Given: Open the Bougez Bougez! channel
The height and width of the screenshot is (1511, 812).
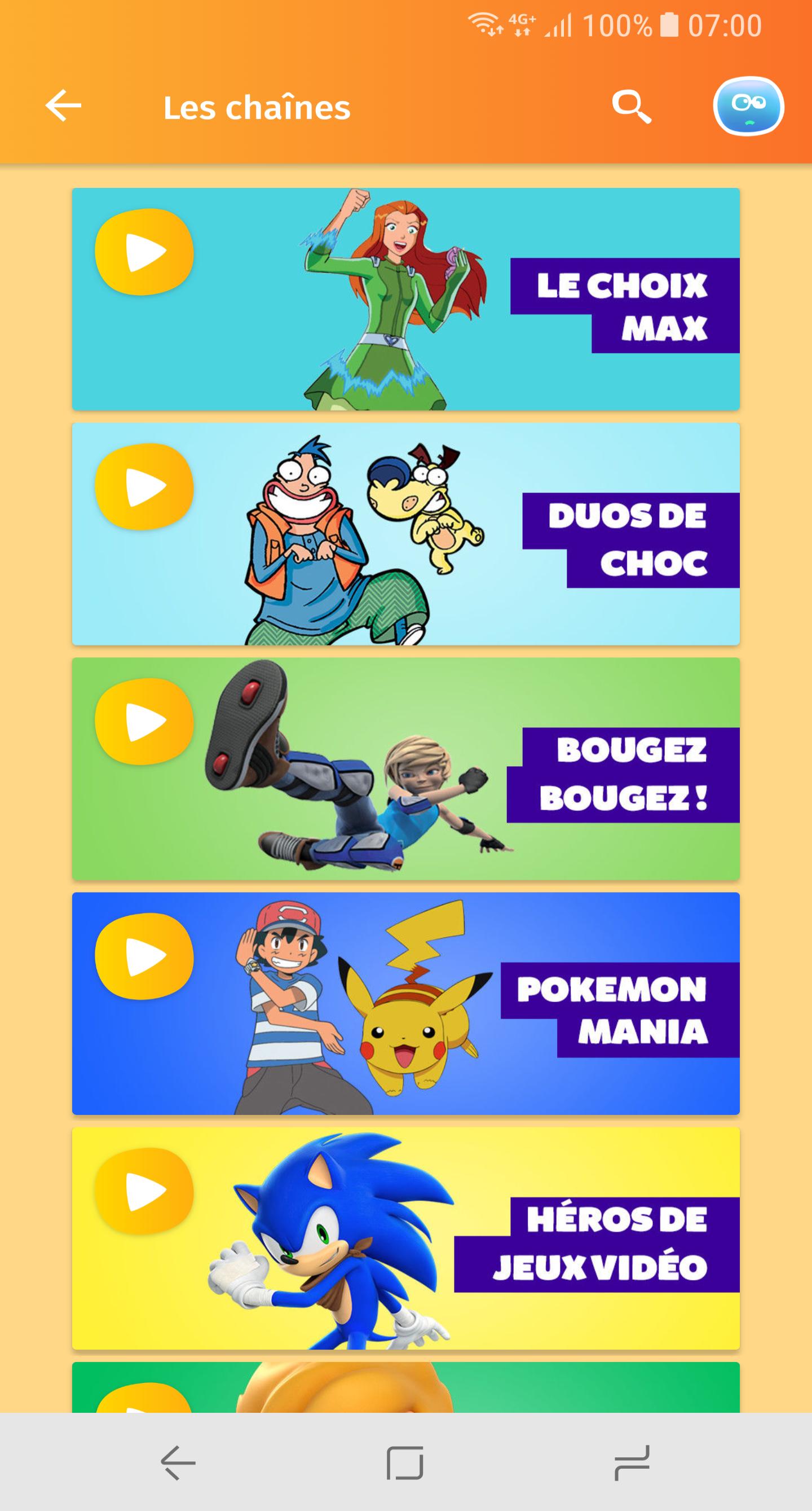Looking at the screenshot, I should click(405, 768).
